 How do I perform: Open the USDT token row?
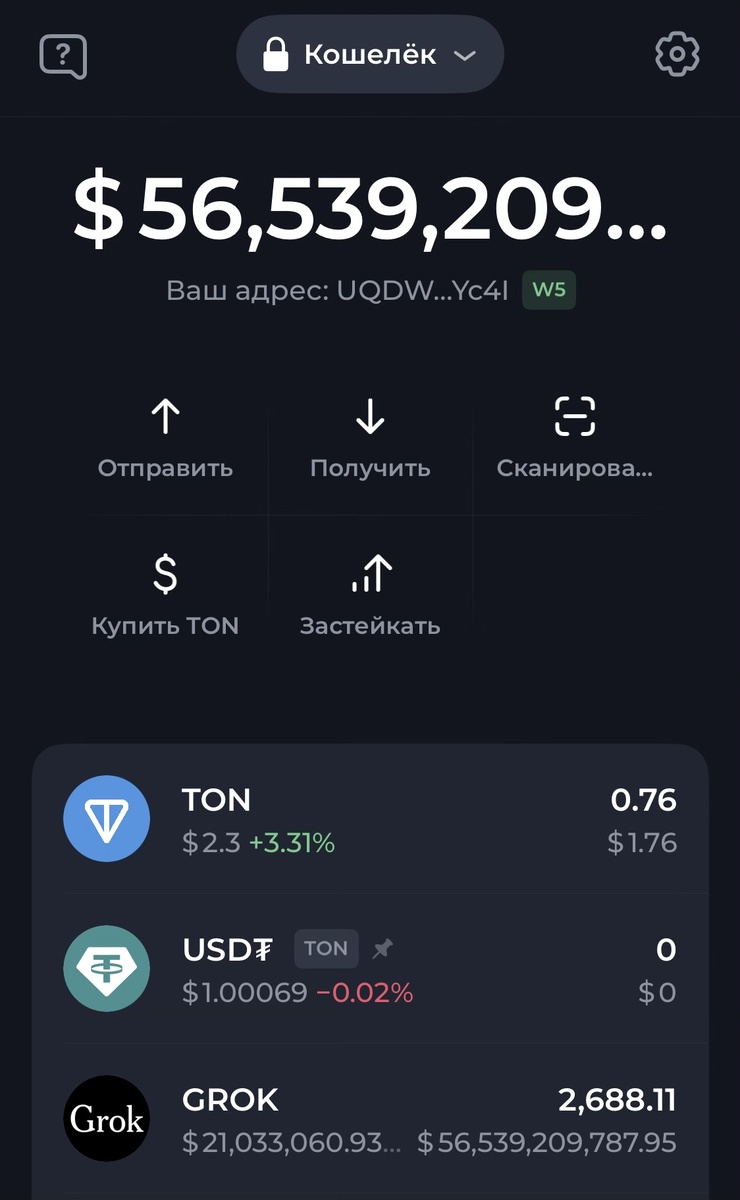coord(370,969)
